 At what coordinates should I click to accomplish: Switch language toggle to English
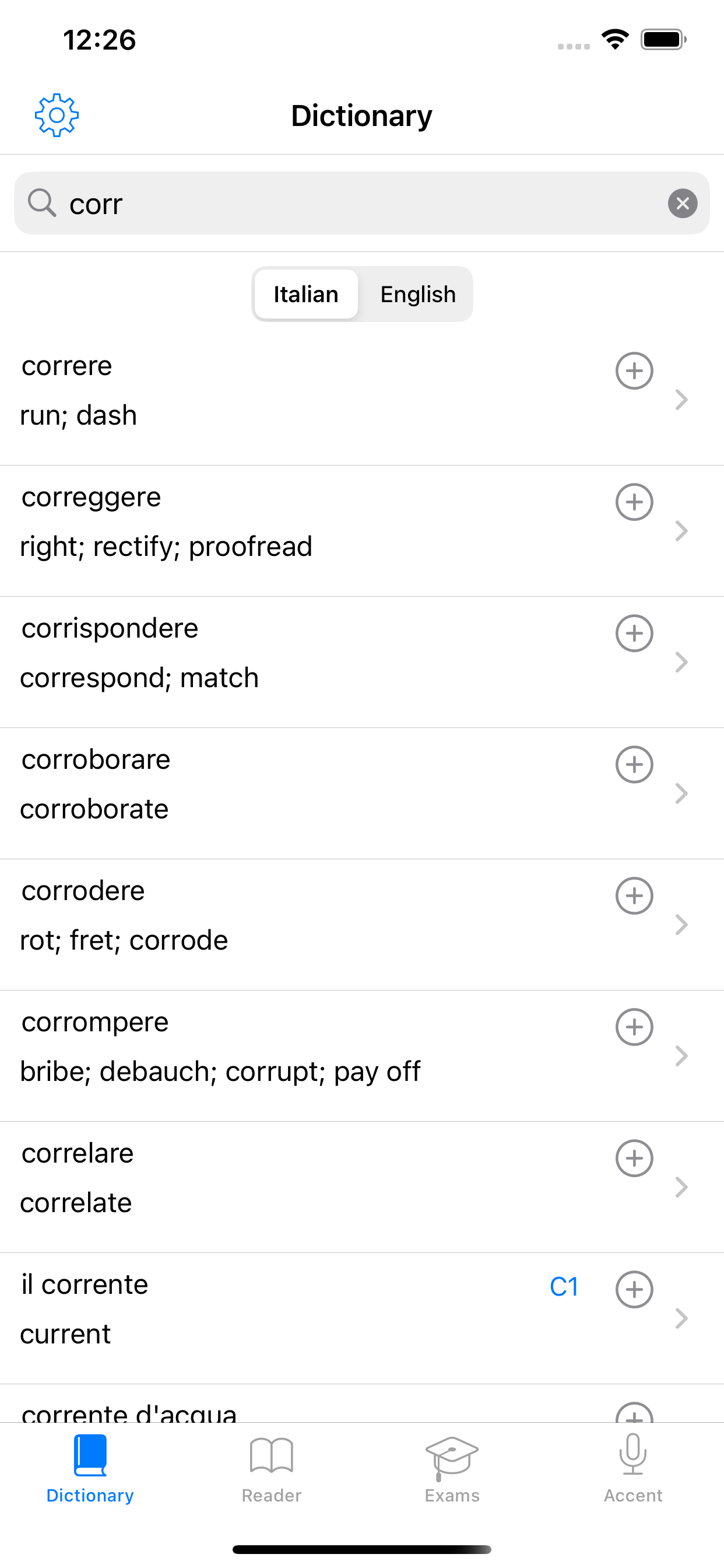pyautogui.click(x=418, y=294)
